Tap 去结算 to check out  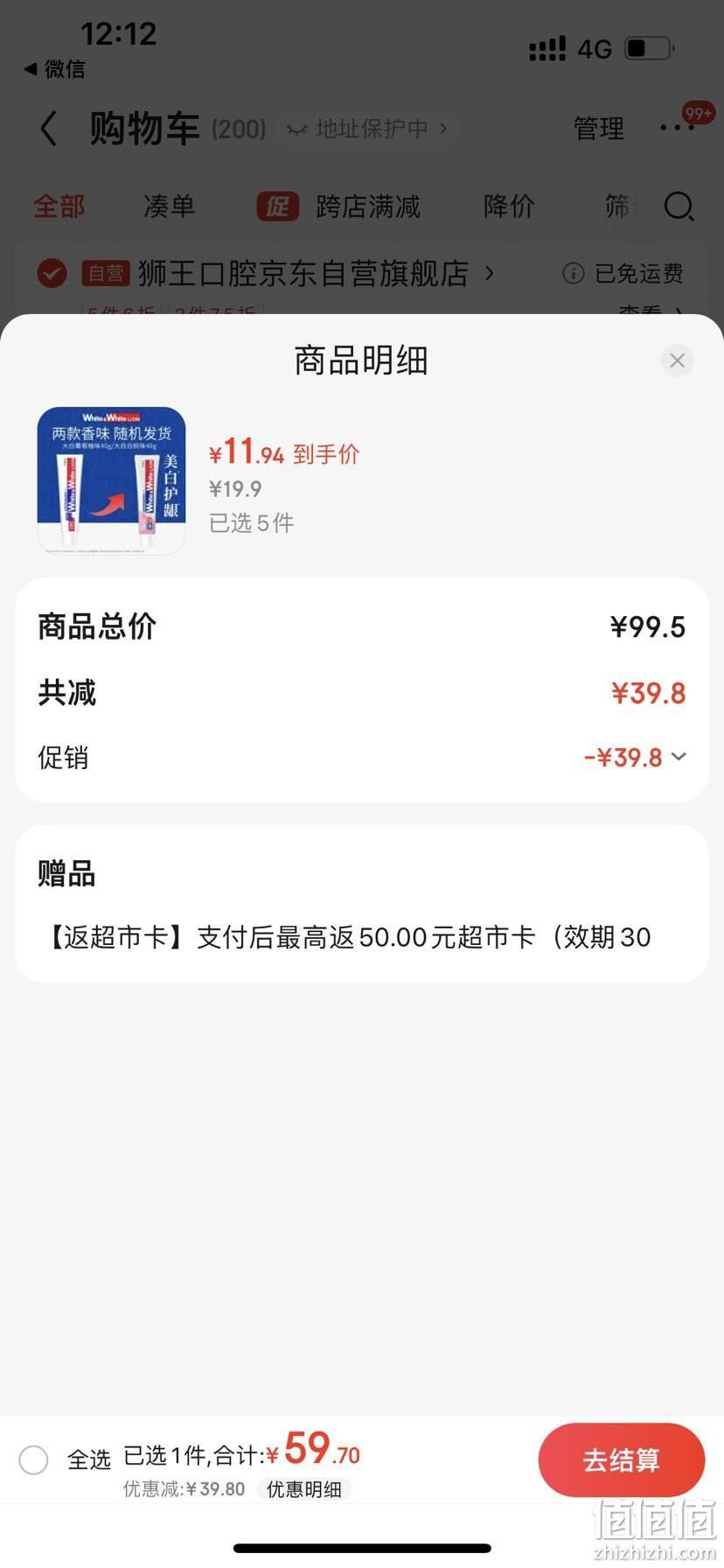click(622, 1459)
